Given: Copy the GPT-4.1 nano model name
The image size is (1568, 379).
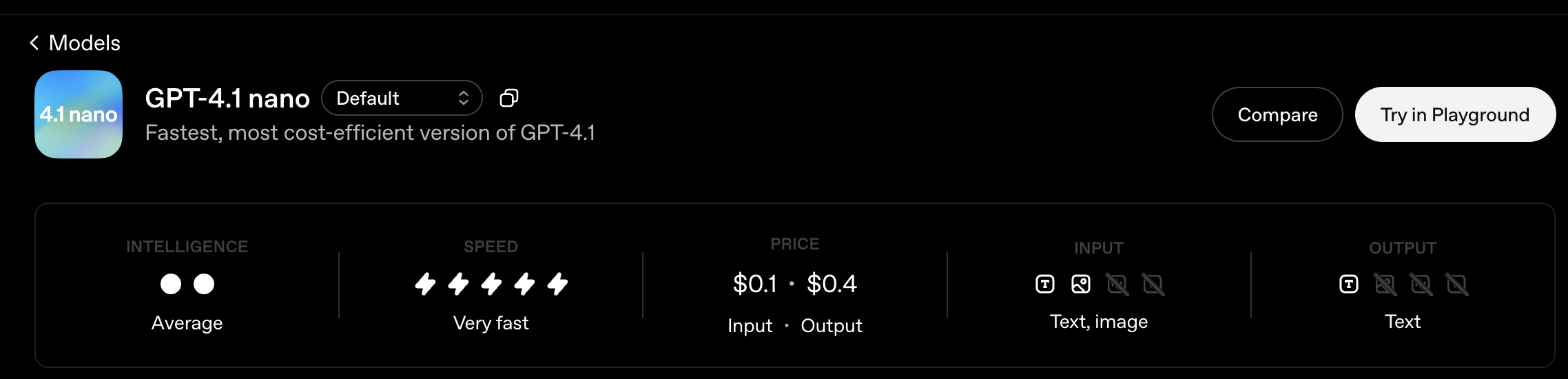Looking at the screenshot, I should [x=509, y=99].
